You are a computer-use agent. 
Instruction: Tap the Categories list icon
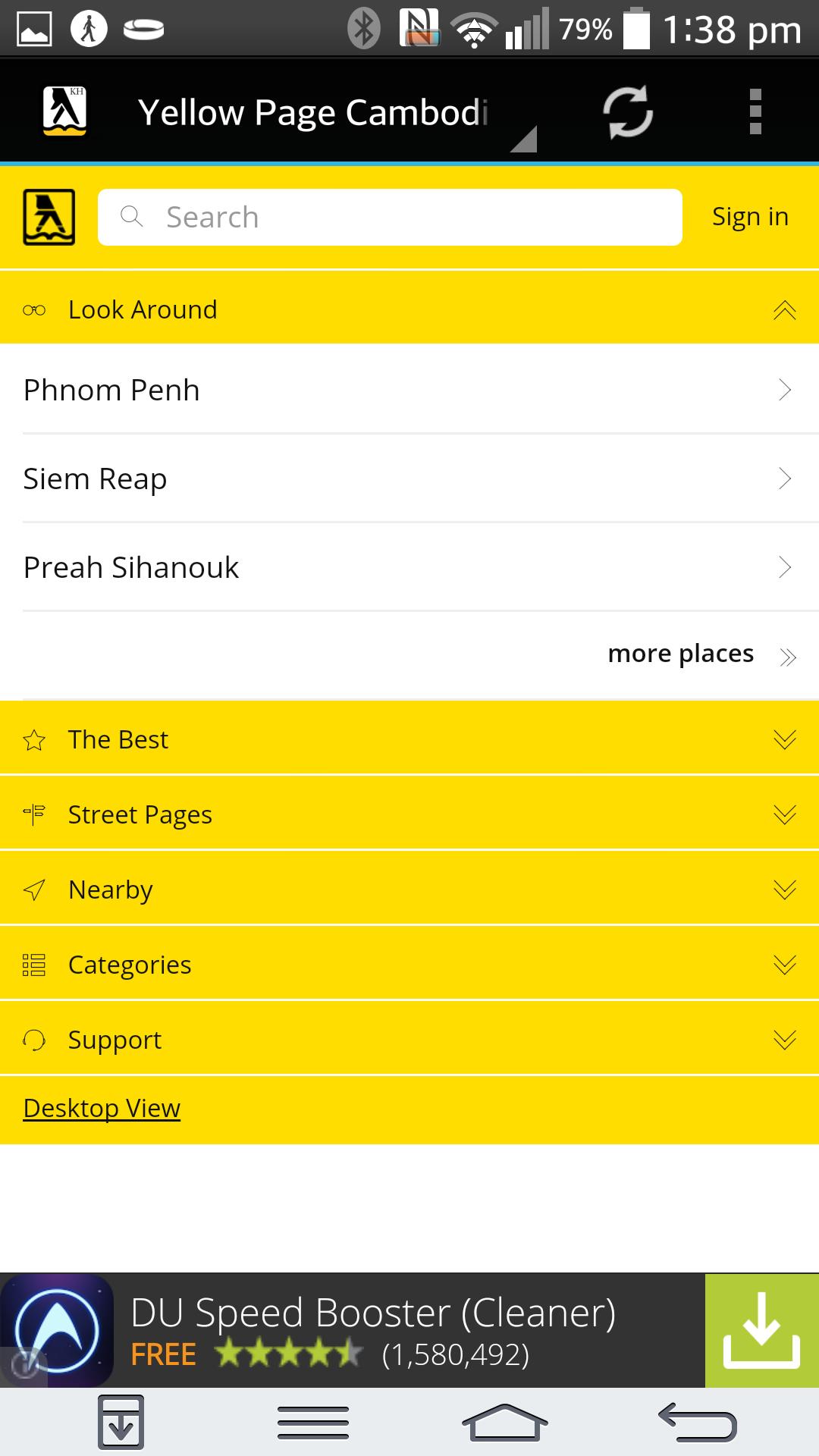(34, 964)
